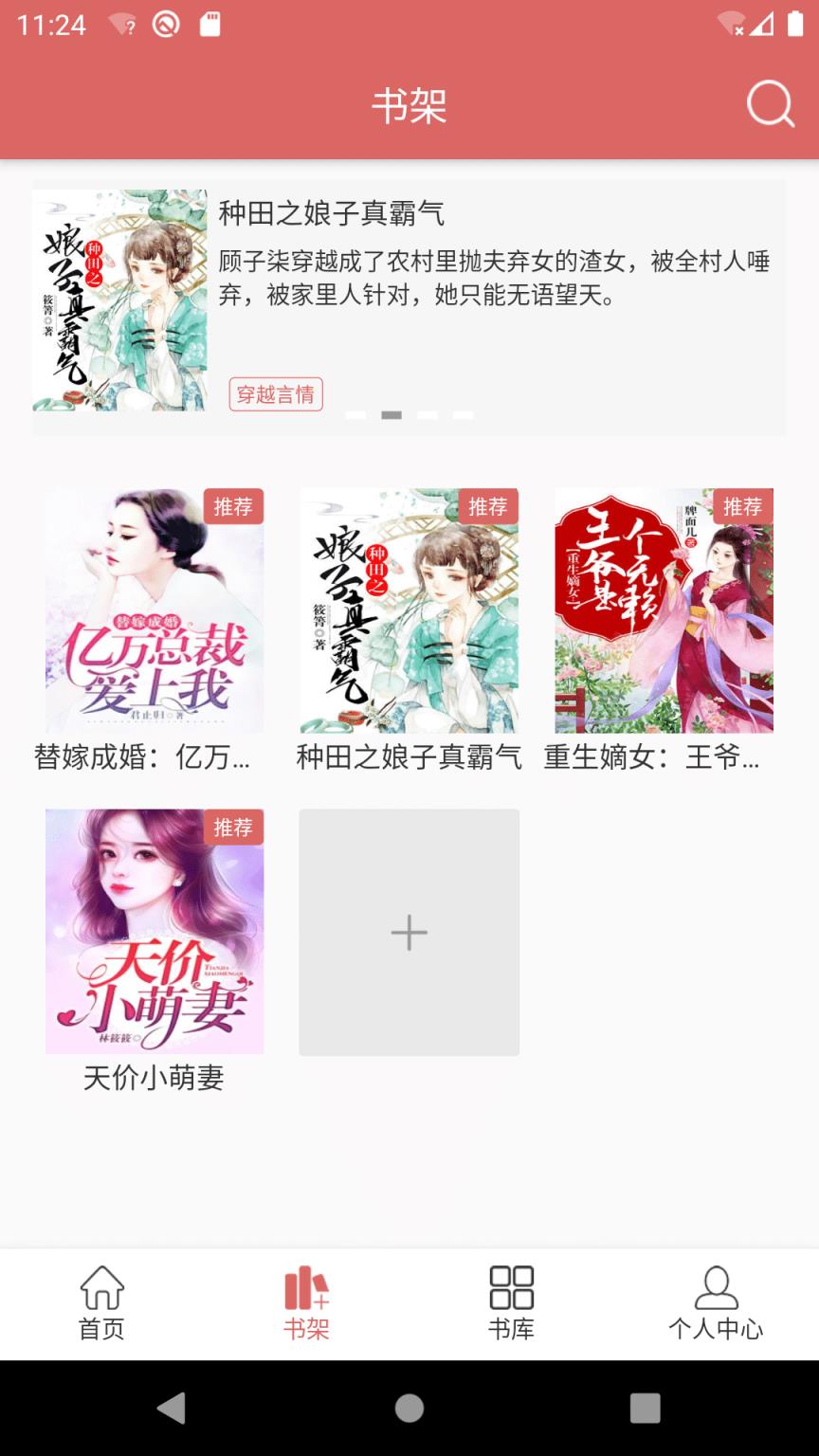Tap the 穿越言情 genre tag button

(x=275, y=394)
